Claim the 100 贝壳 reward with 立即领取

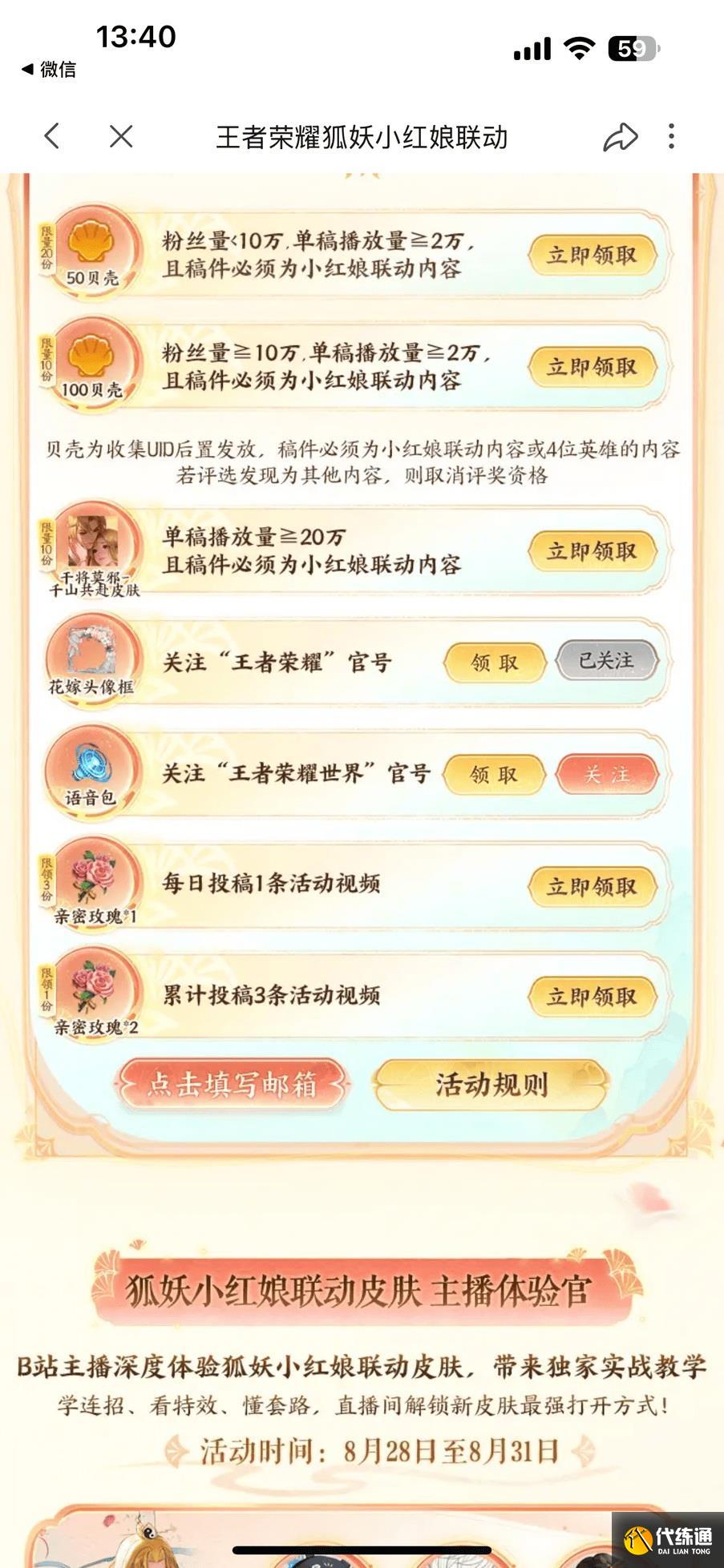592,368
